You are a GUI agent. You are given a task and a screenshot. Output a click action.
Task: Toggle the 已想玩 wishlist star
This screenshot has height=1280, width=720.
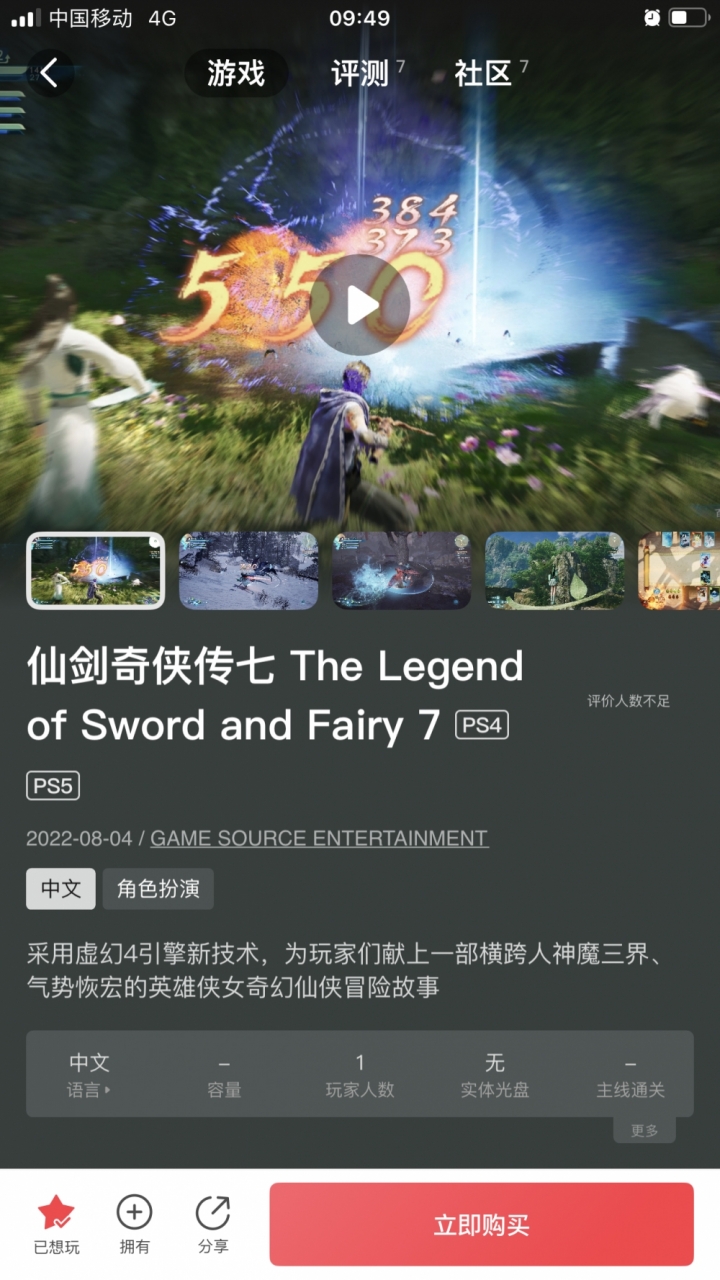56,1224
